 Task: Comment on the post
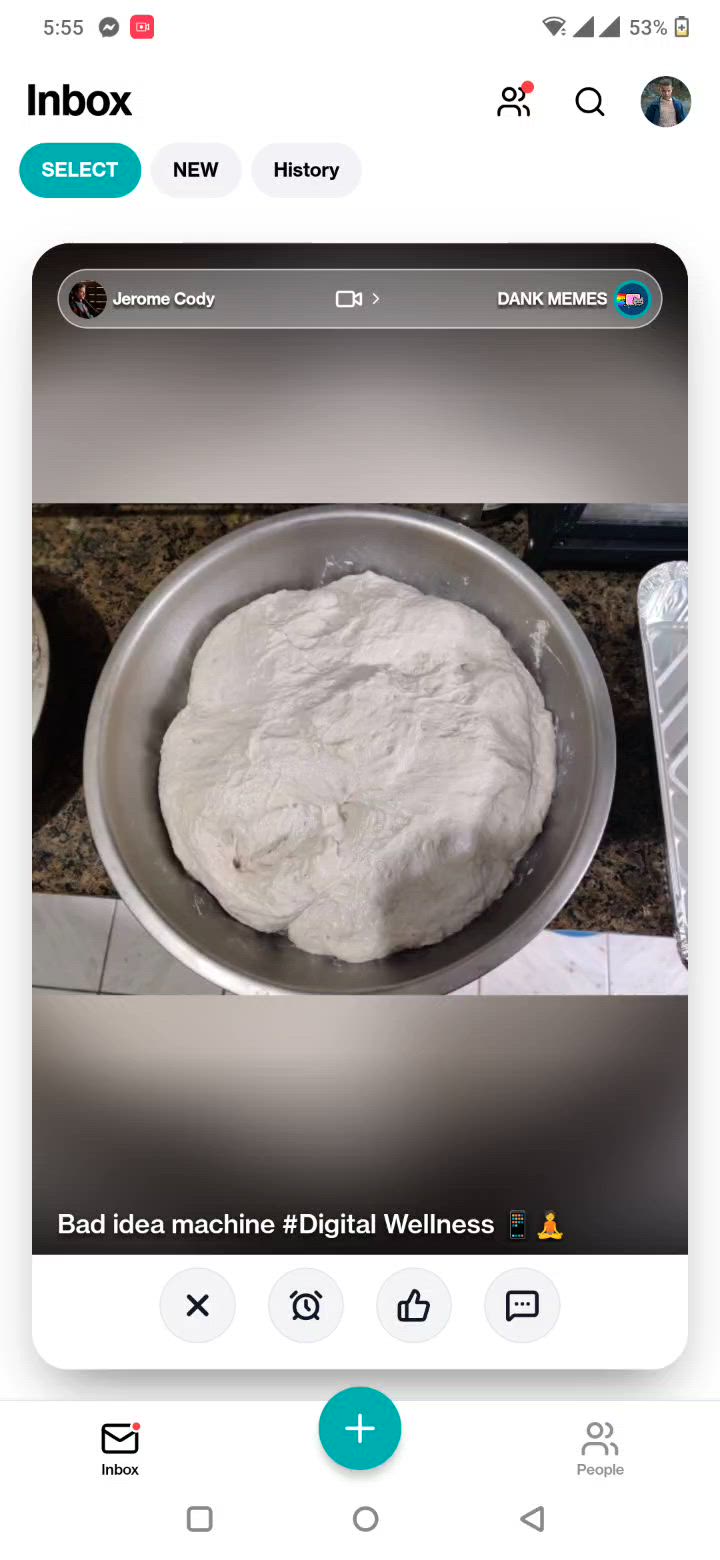click(522, 1305)
